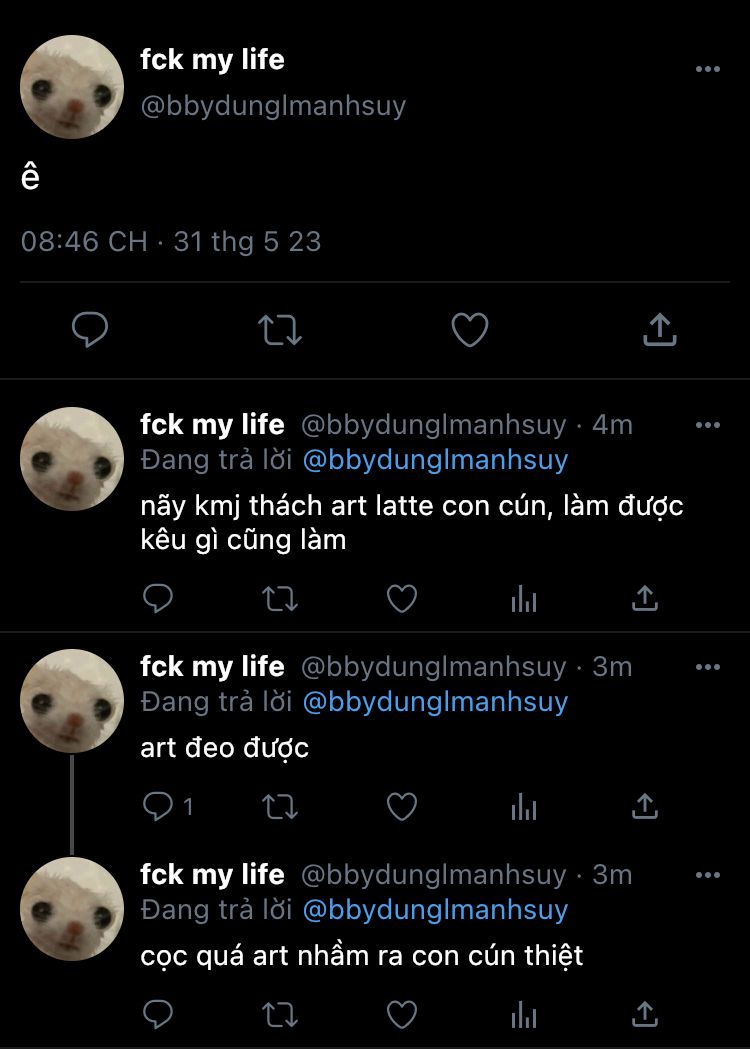Open overflow menu on "cọc quá art" tweet
The image size is (750, 1049).
[707, 875]
